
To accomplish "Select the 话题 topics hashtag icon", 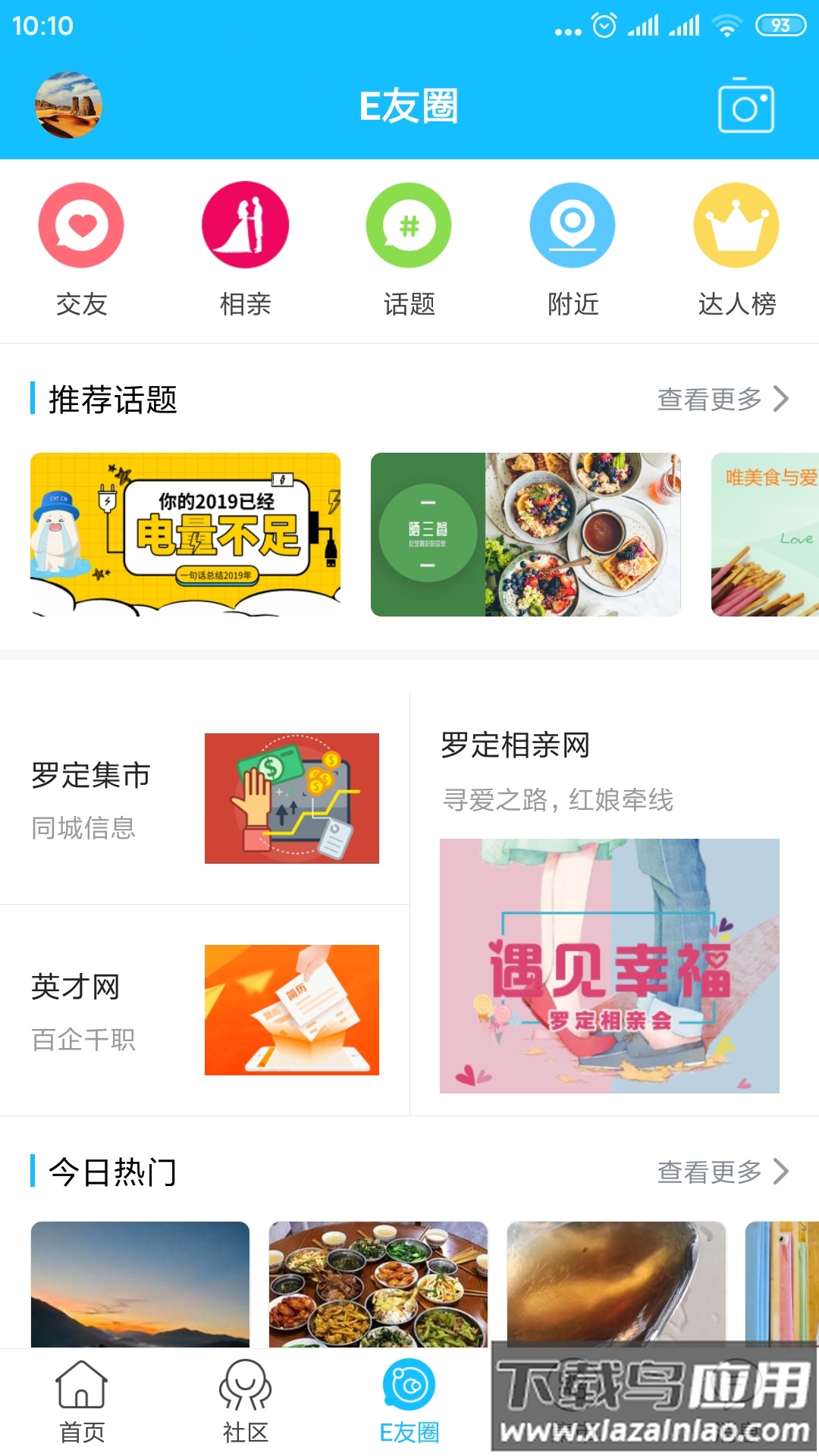I will [x=409, y=225].
